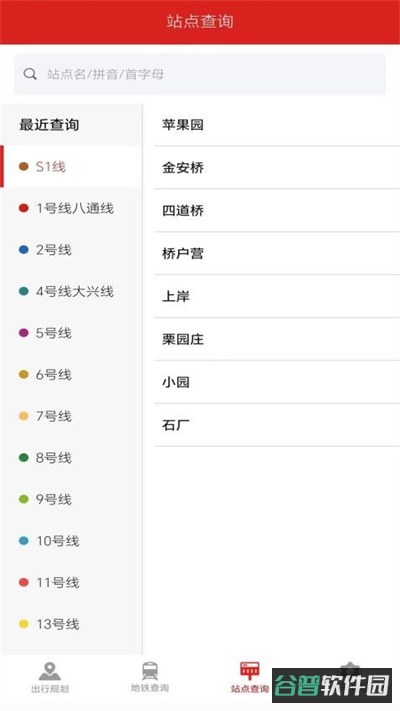The image size is (400, 711).
Task: Select 最近查询 in the sidebar
Action: 72,125
